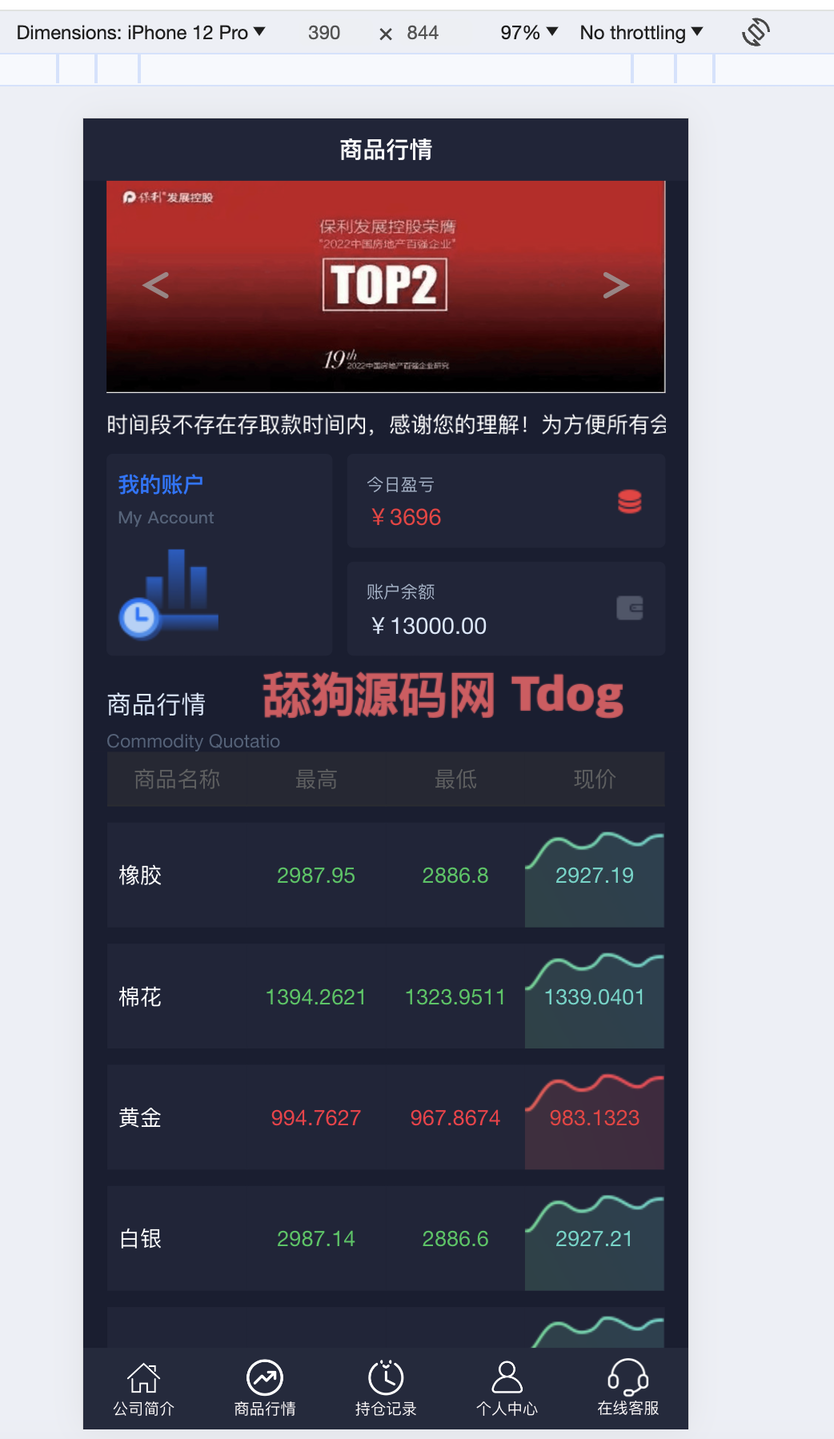Image resolution: width=834 pixels, height=1439 pixels.
Task: Open the 白银 commodity row
Action: [x=385, y=1238]
